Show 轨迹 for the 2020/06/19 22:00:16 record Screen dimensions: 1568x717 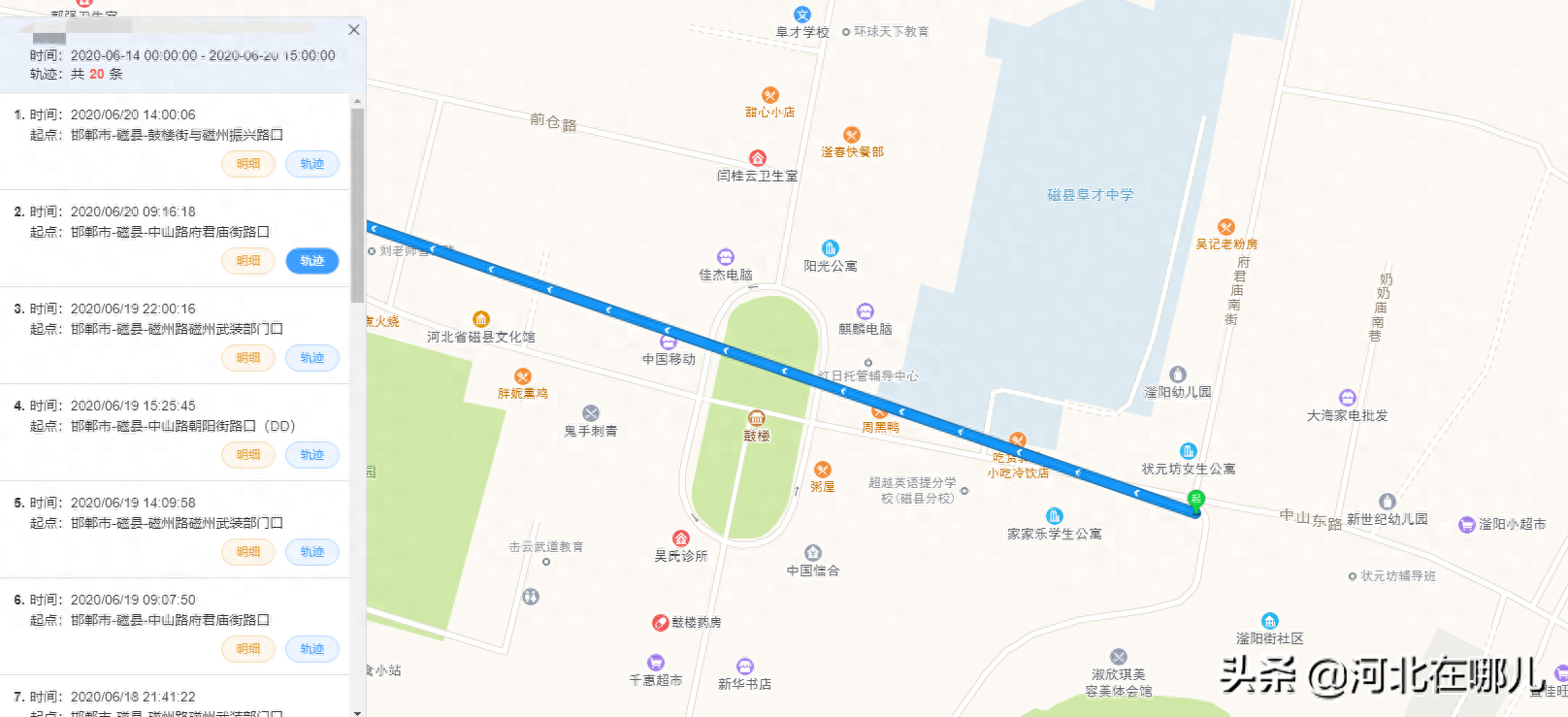[x=311, y=358]
